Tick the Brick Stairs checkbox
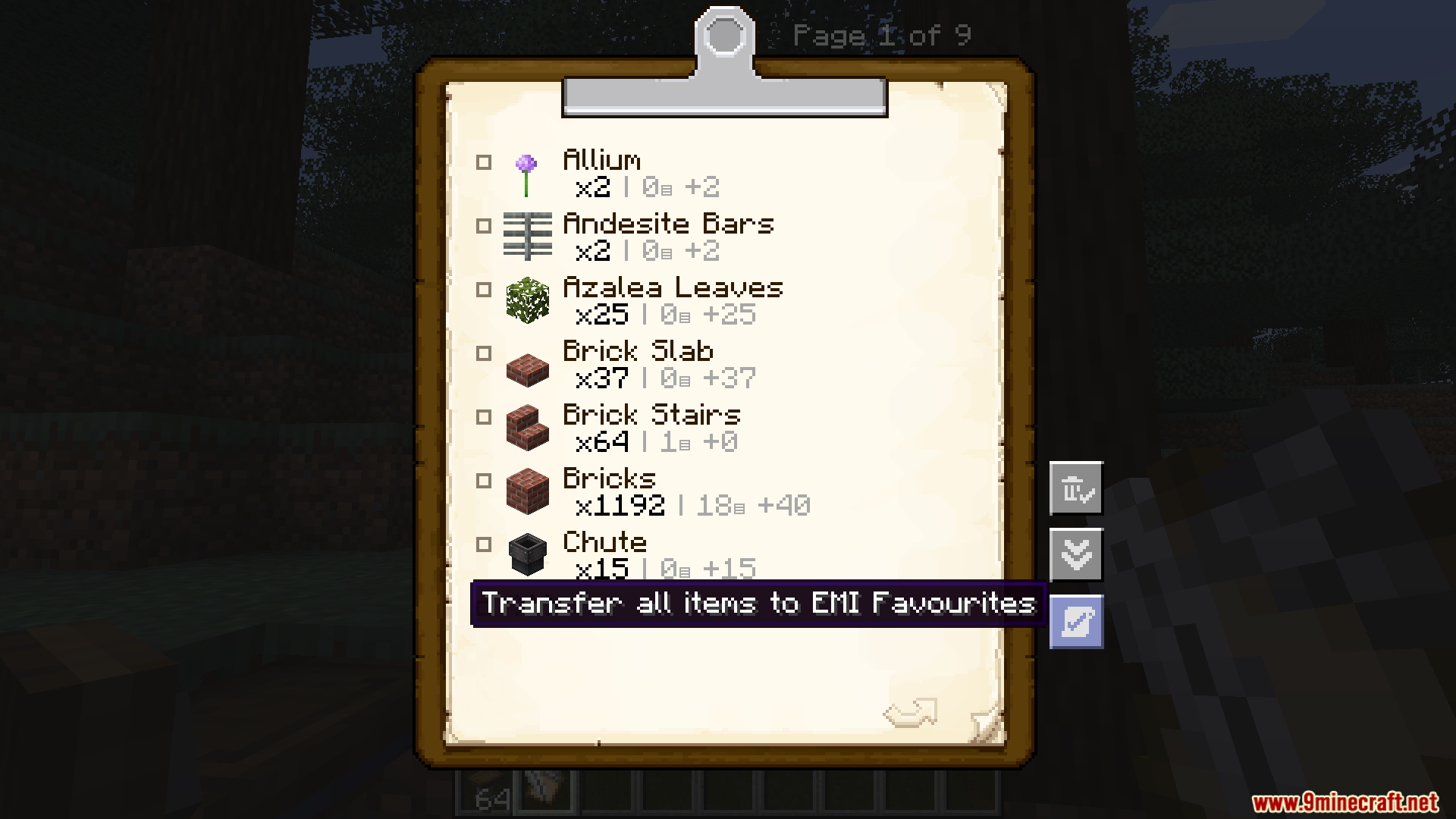 point(484,417)
